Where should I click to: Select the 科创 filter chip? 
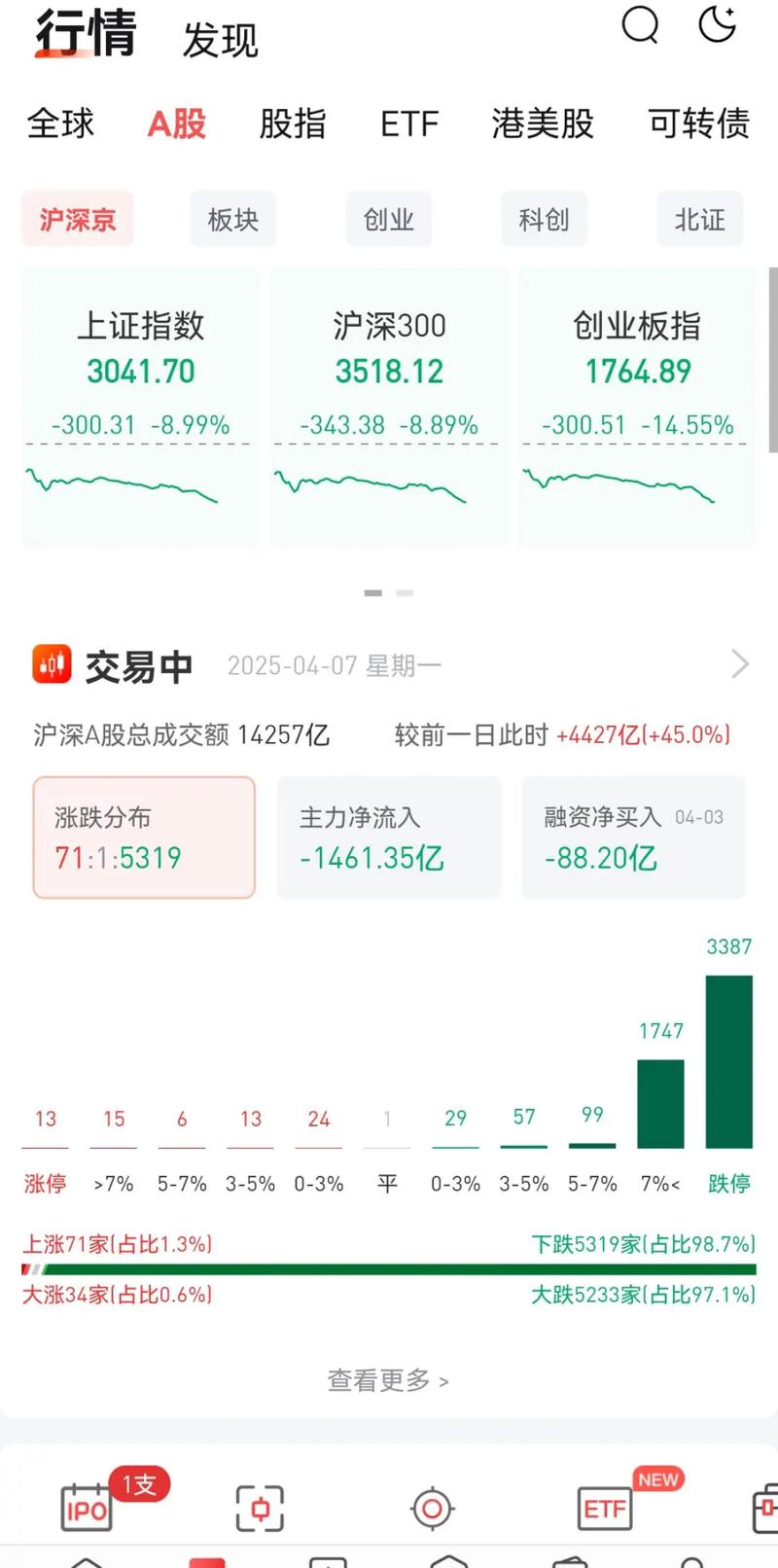pyautogui.click(x=544, y=219)
